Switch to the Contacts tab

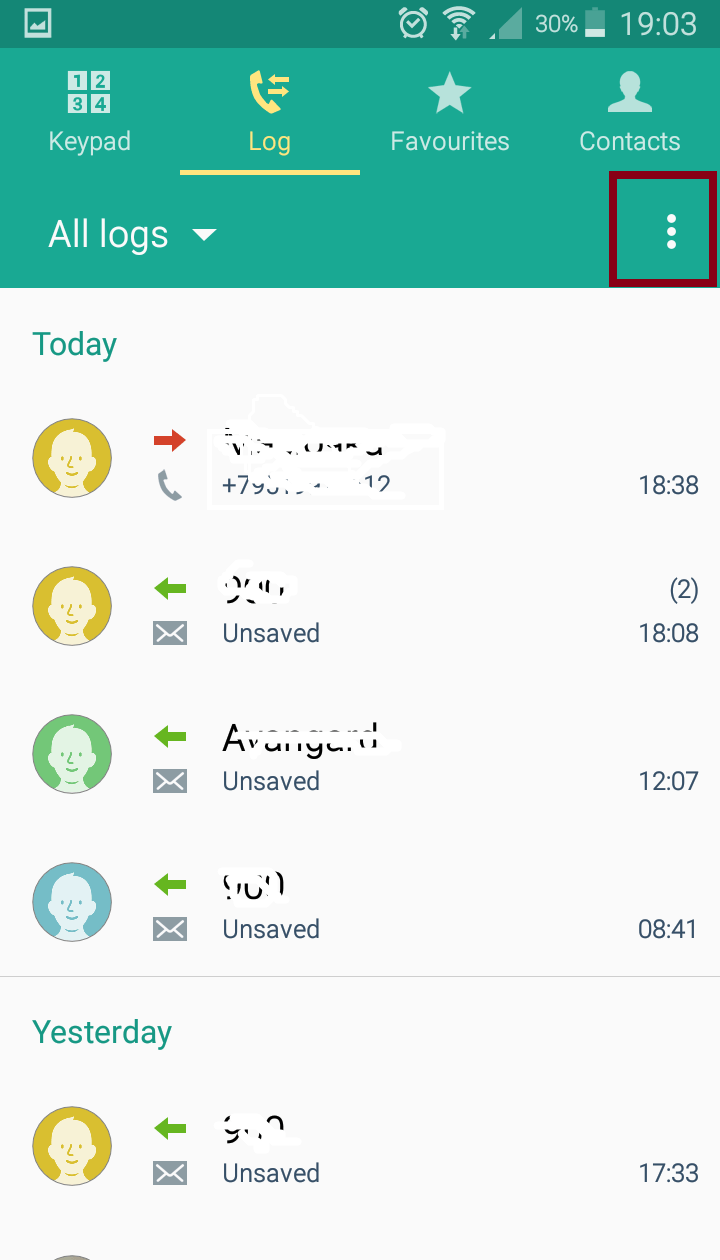(x=630, y=112)
